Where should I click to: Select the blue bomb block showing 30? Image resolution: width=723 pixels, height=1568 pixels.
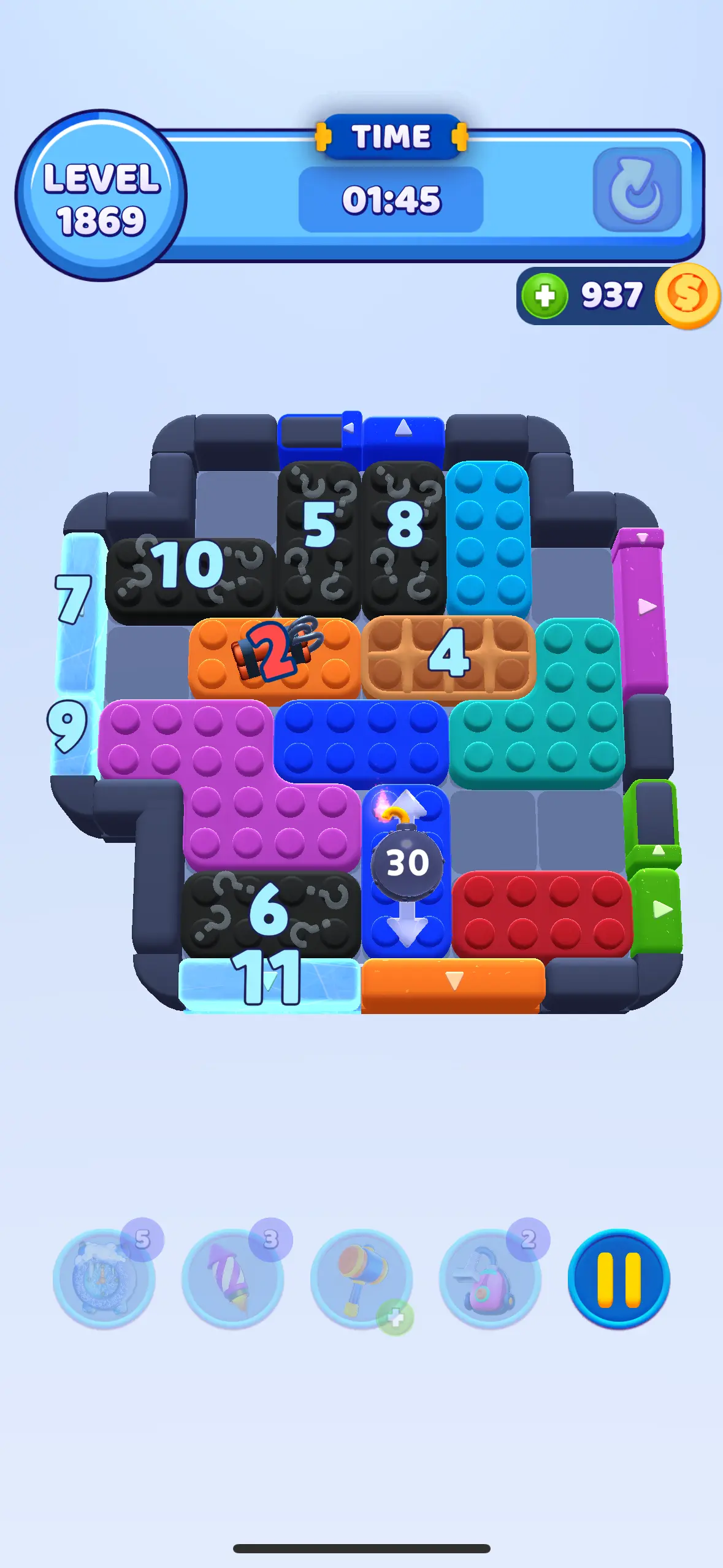(406, 871)
